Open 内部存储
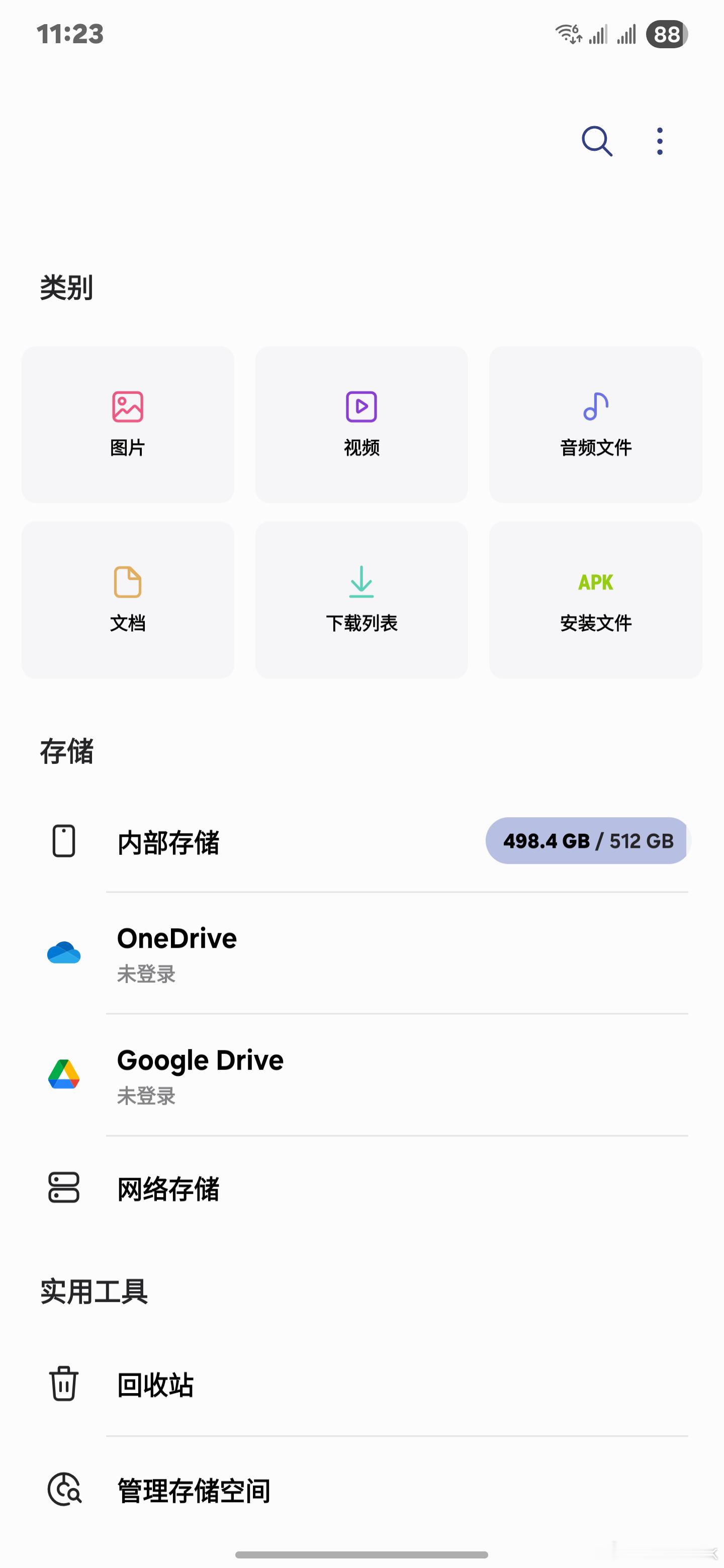 tap(361, 841)
